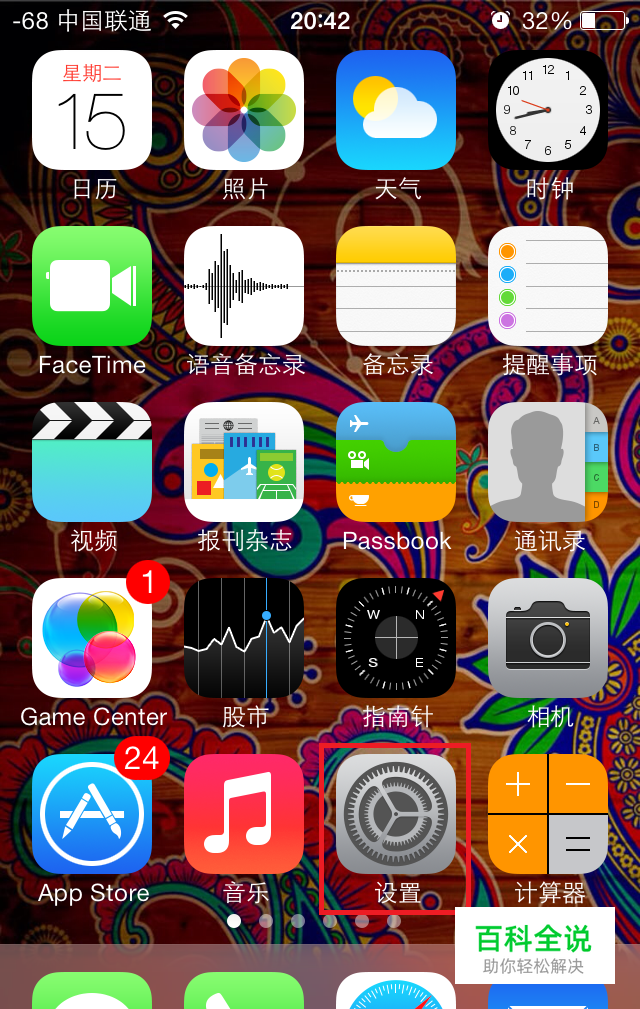Open 设置 settings
Screen dimensions: 640x1009
point(396,814)
